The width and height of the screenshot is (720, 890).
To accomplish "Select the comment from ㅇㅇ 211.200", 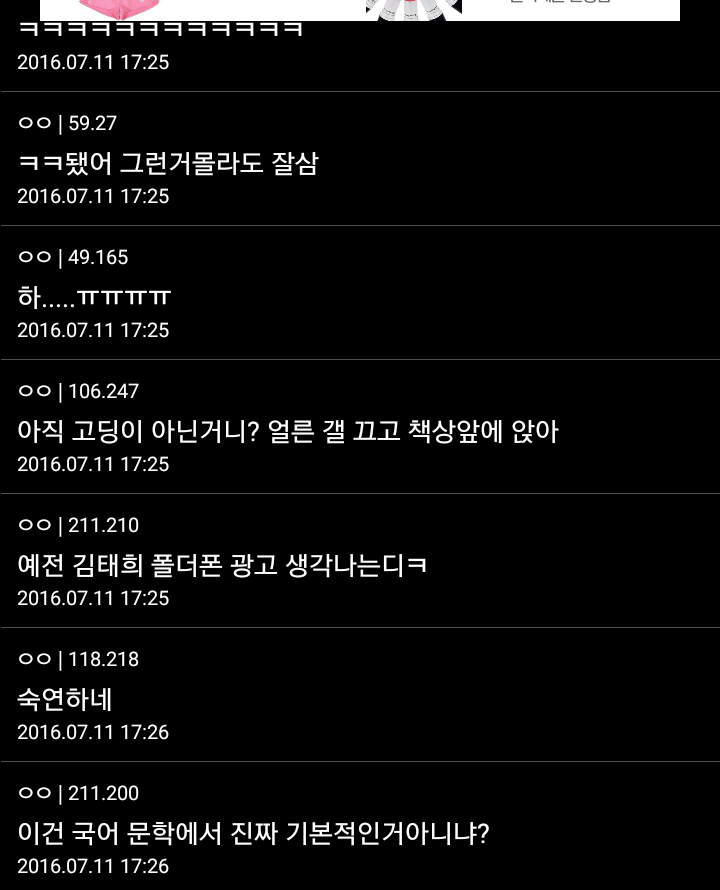I will [x=253, y=833].
